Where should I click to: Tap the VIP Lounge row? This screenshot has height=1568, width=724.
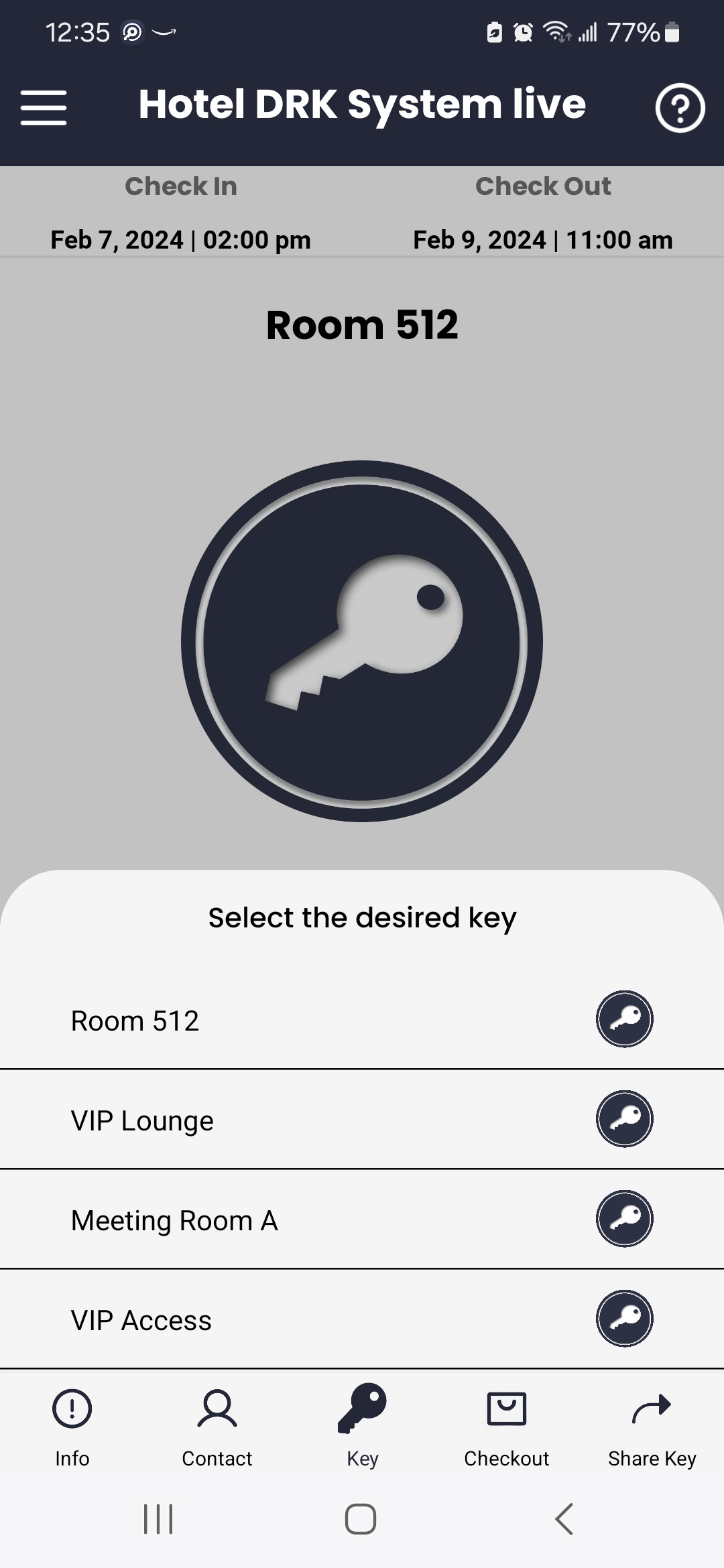(268, 1118)
